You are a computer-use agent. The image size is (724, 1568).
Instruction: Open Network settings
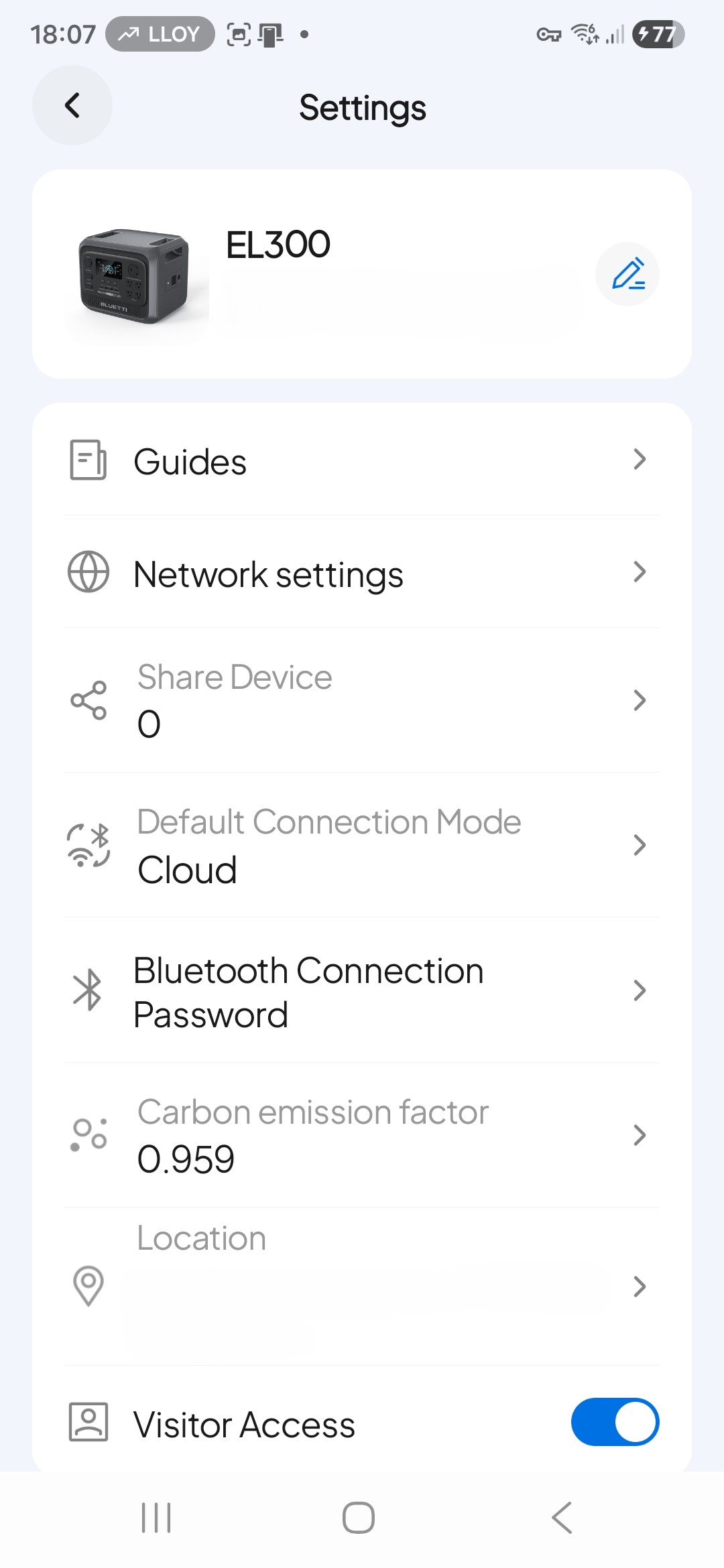[x=362, y=574]
